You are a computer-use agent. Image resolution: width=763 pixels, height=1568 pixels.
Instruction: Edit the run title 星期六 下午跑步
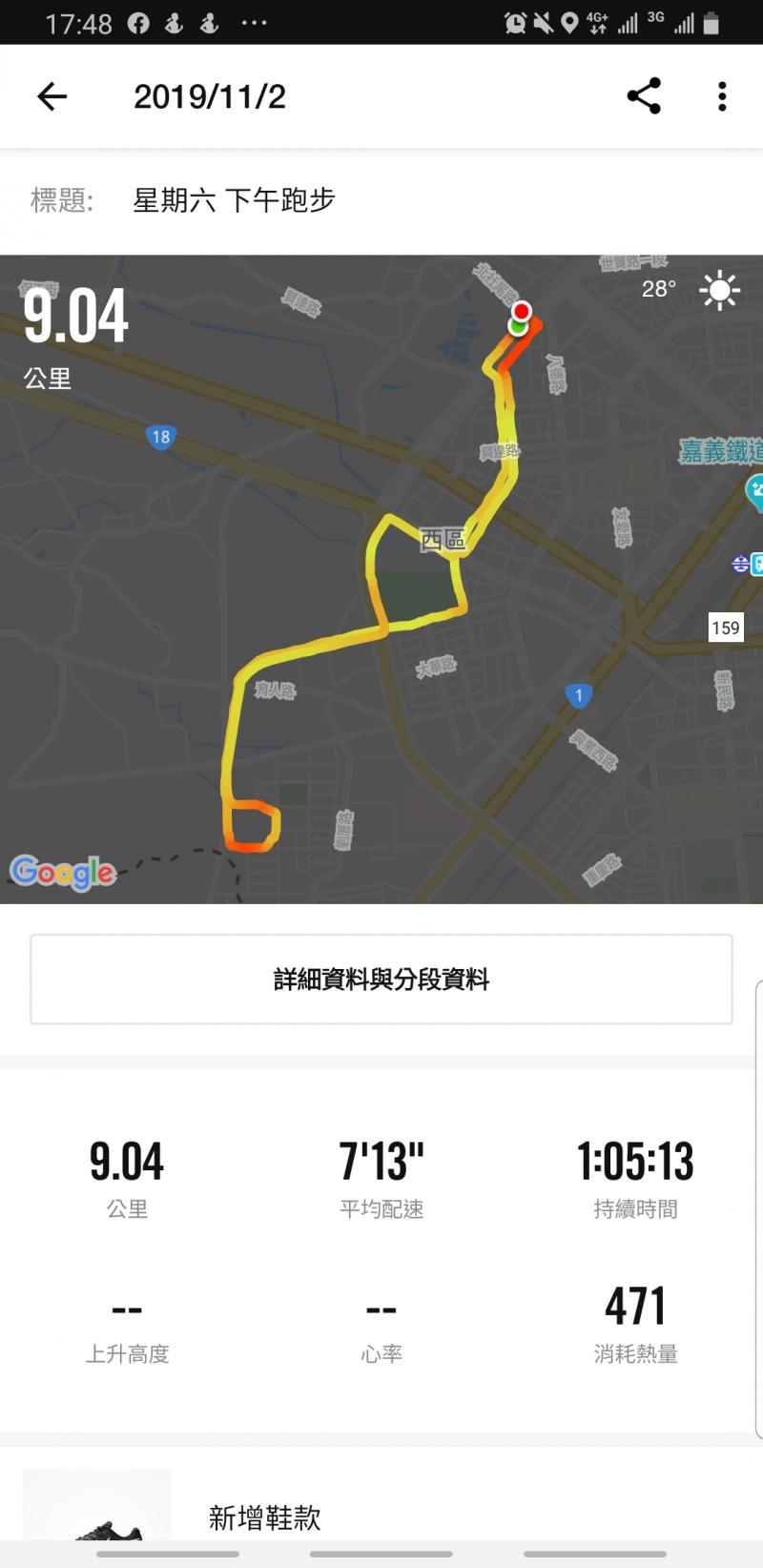[235, 200]
